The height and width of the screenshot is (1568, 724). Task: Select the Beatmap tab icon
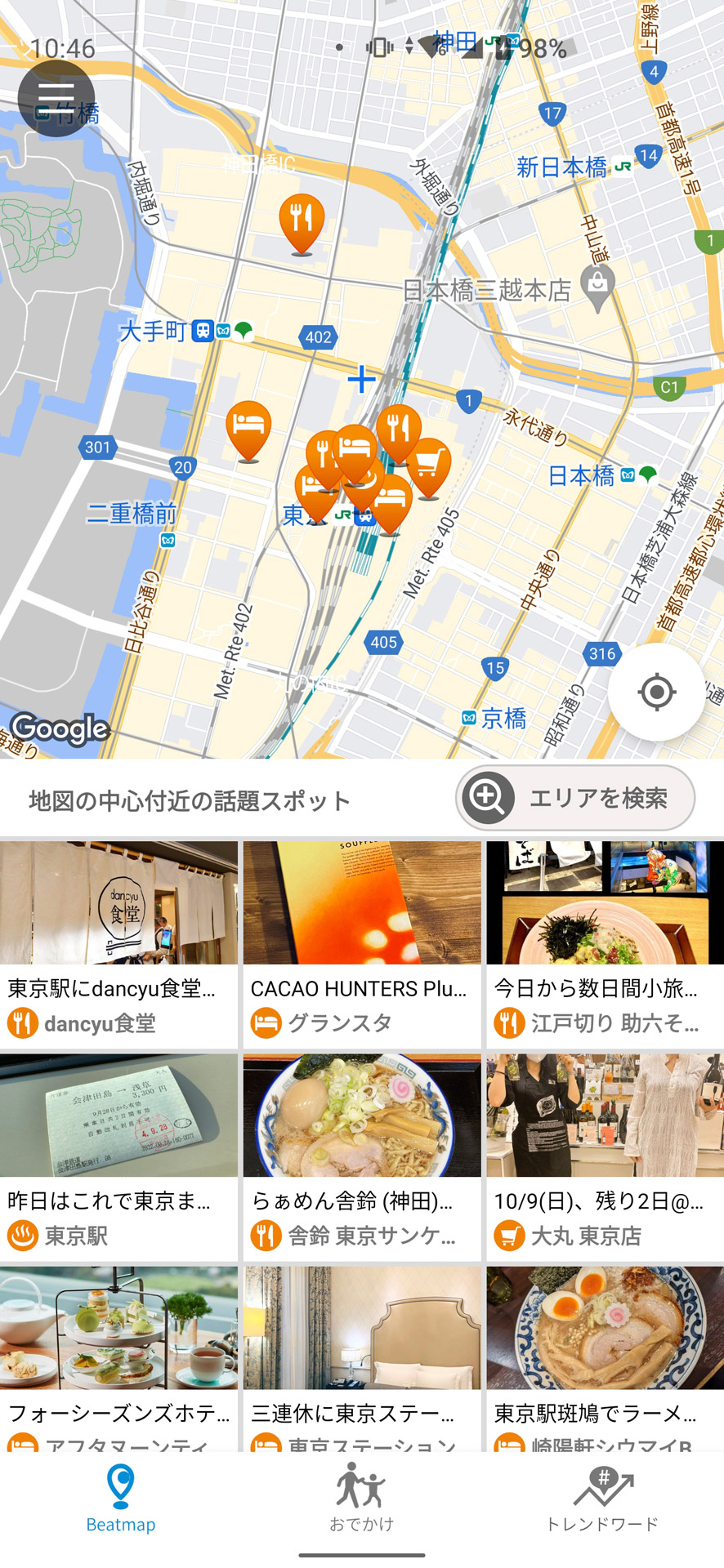pyautogui.click(x=121, y=1503)
